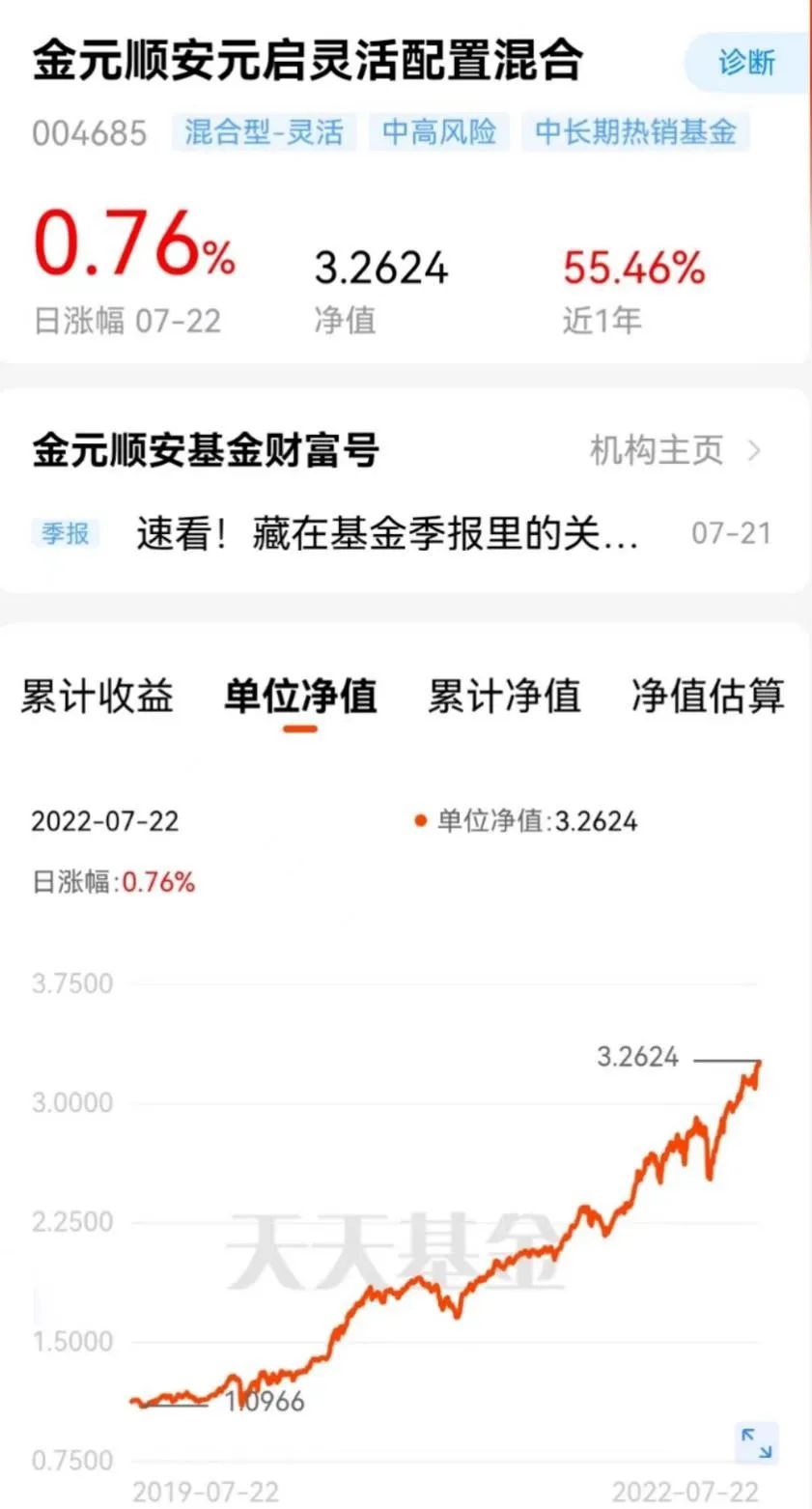Tap the 中高风险 risk level tag
This screenshot has height=1509, width=812.
[439, 132]
